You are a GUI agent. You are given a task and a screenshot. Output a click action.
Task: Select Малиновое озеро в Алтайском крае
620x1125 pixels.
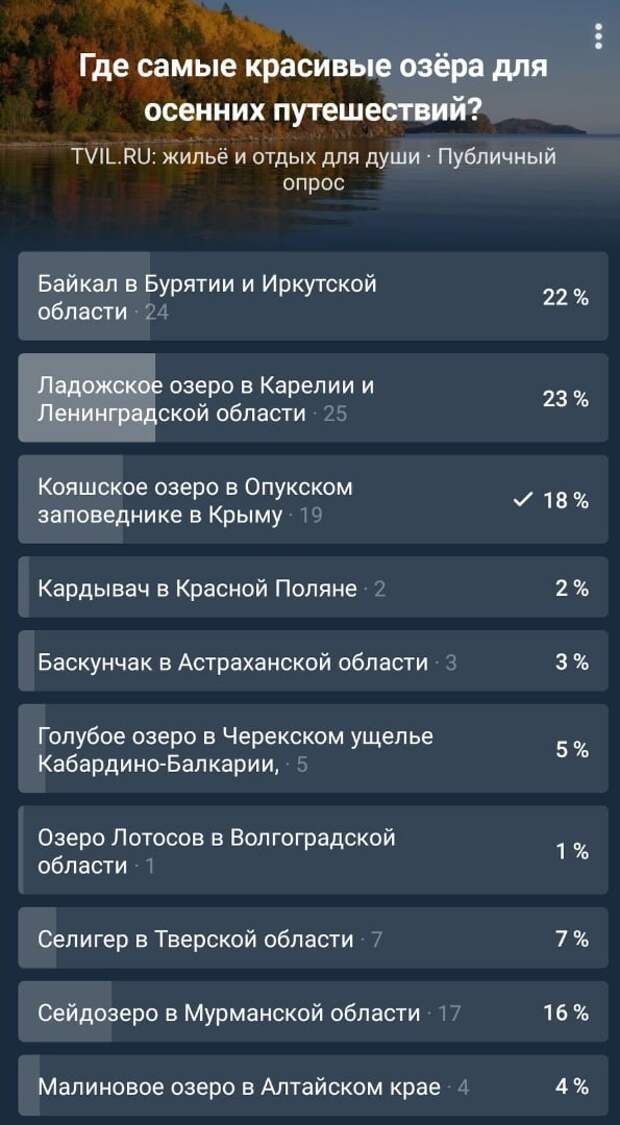point(312,1085)
